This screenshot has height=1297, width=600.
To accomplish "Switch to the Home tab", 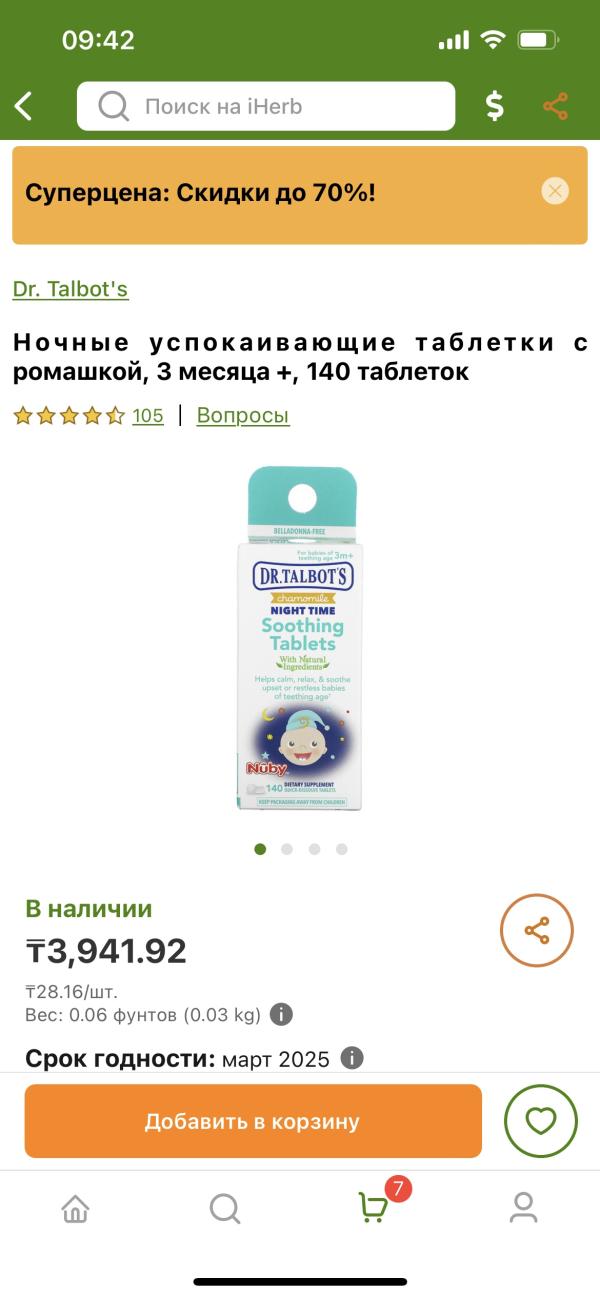I will (75, 1209).
